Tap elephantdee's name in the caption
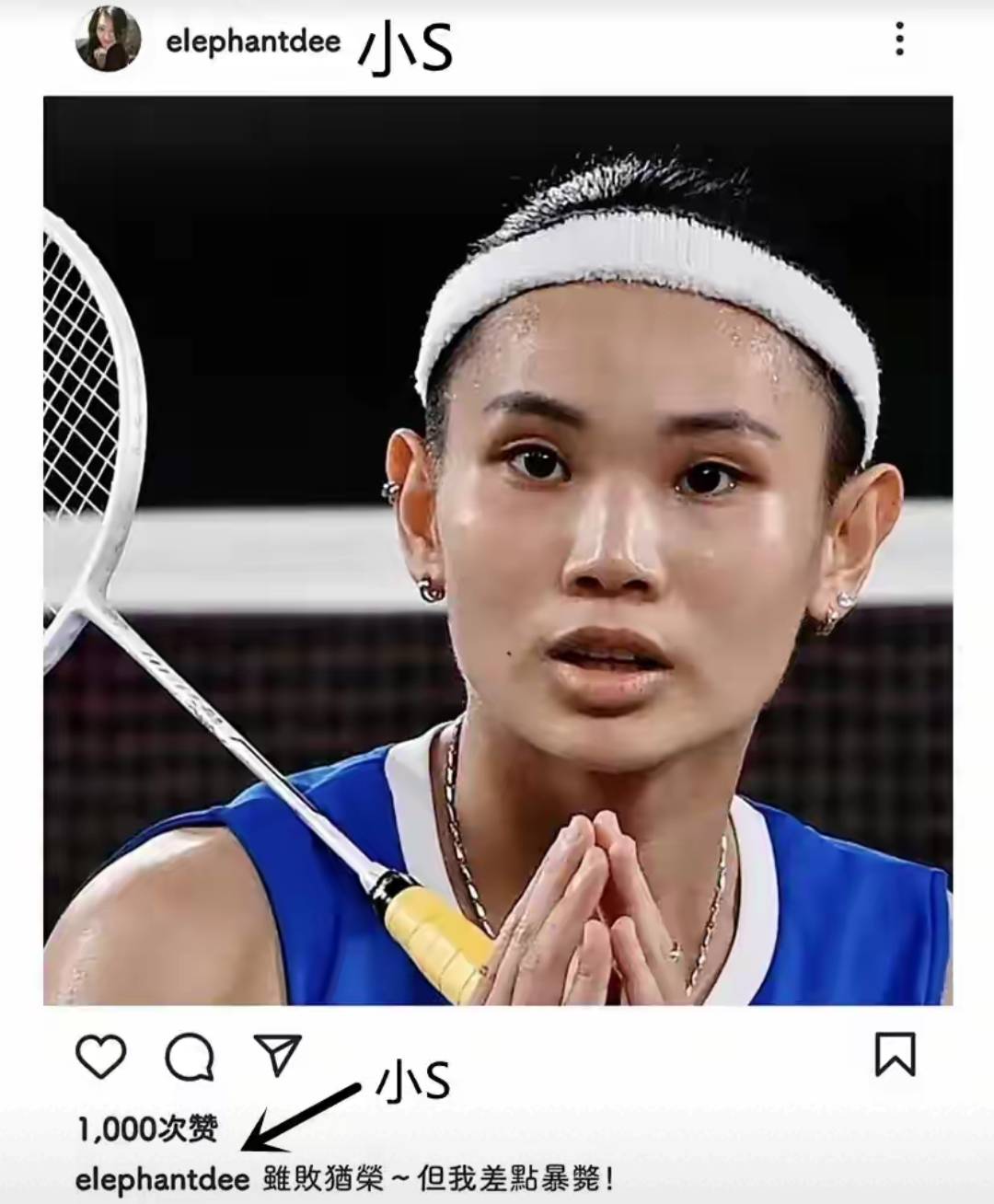Screen dimensions: 994x1204 tap(162, 1180)
